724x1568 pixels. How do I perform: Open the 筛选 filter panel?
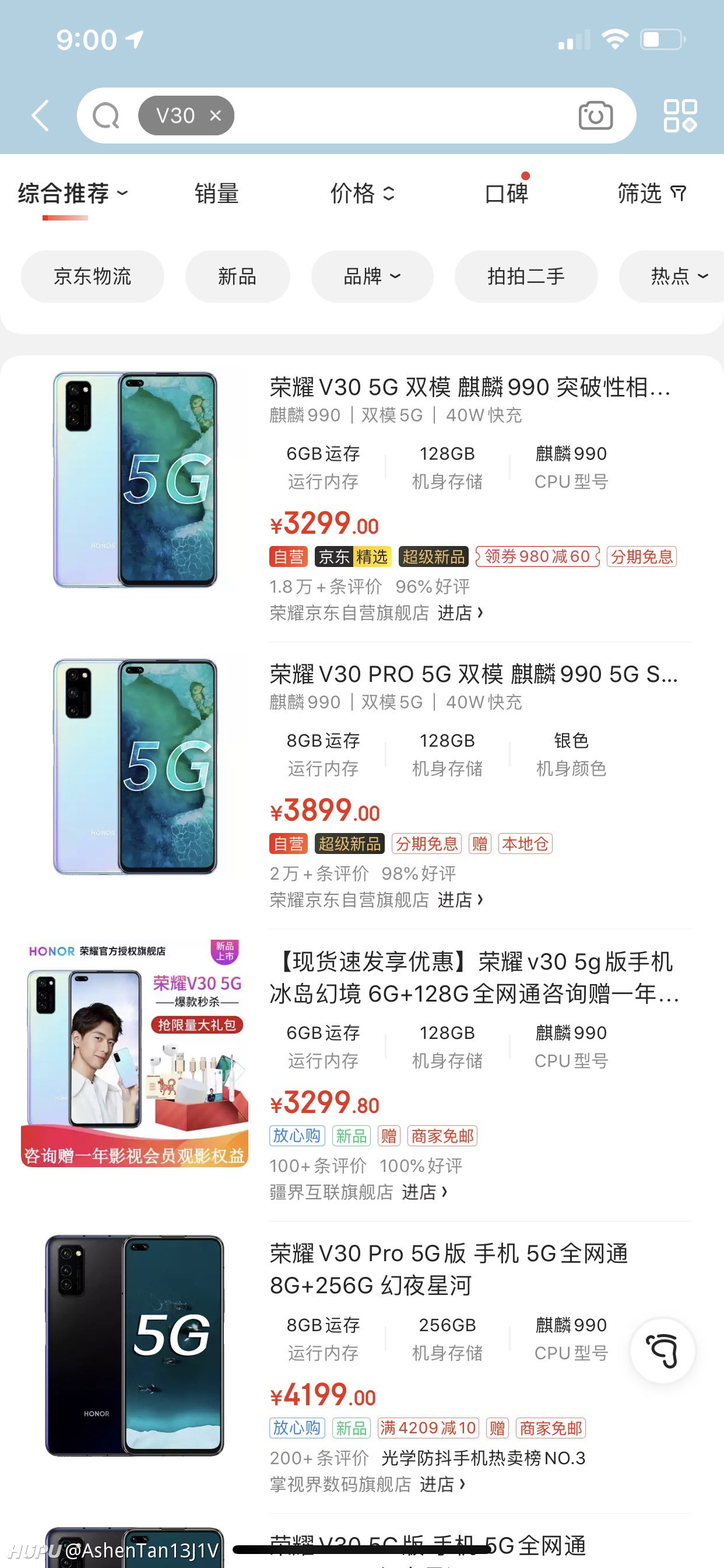[x=652, y=194]
